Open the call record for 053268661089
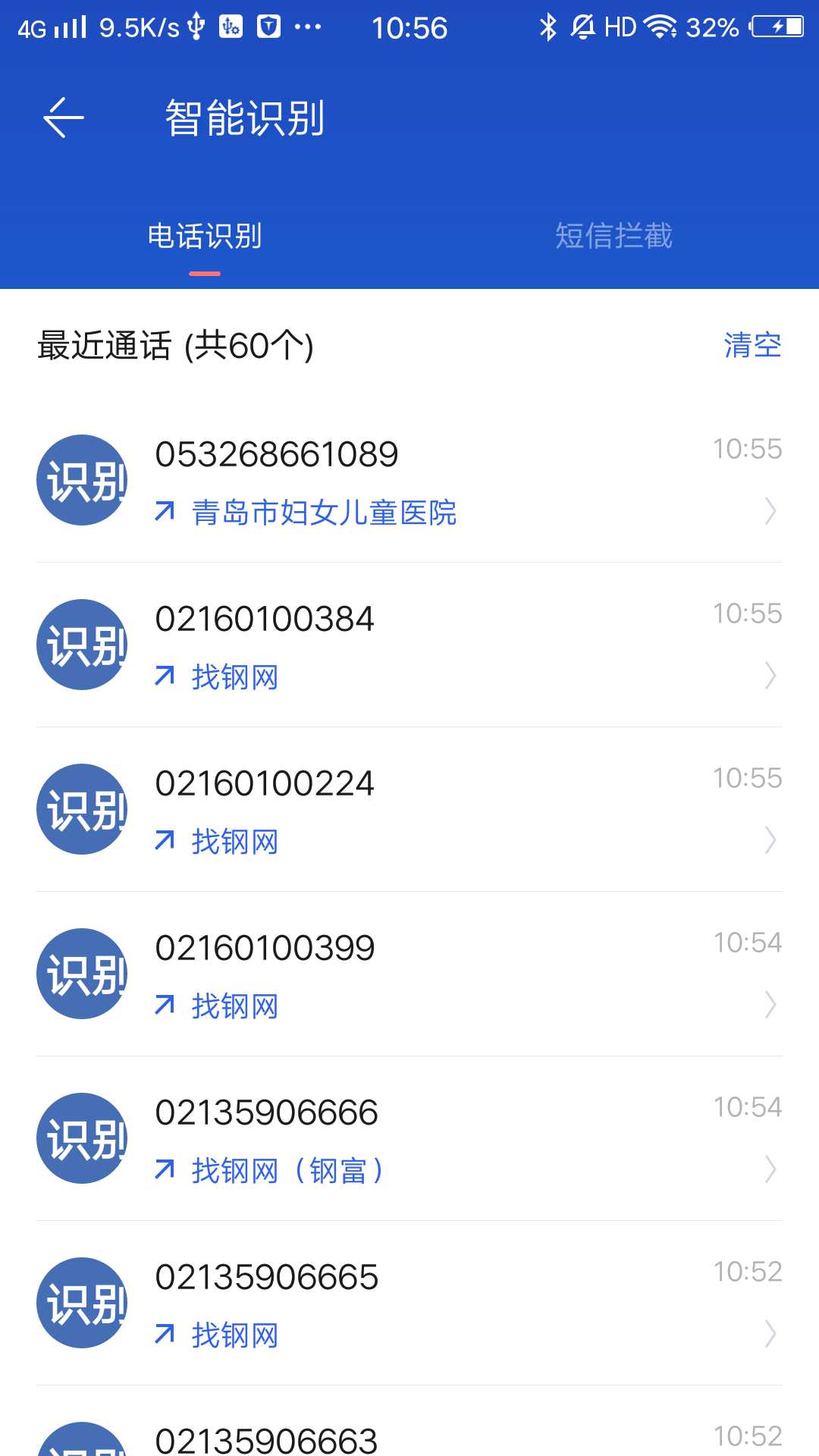The width and height of the screenshot is (819, 1456). (409, 481)
